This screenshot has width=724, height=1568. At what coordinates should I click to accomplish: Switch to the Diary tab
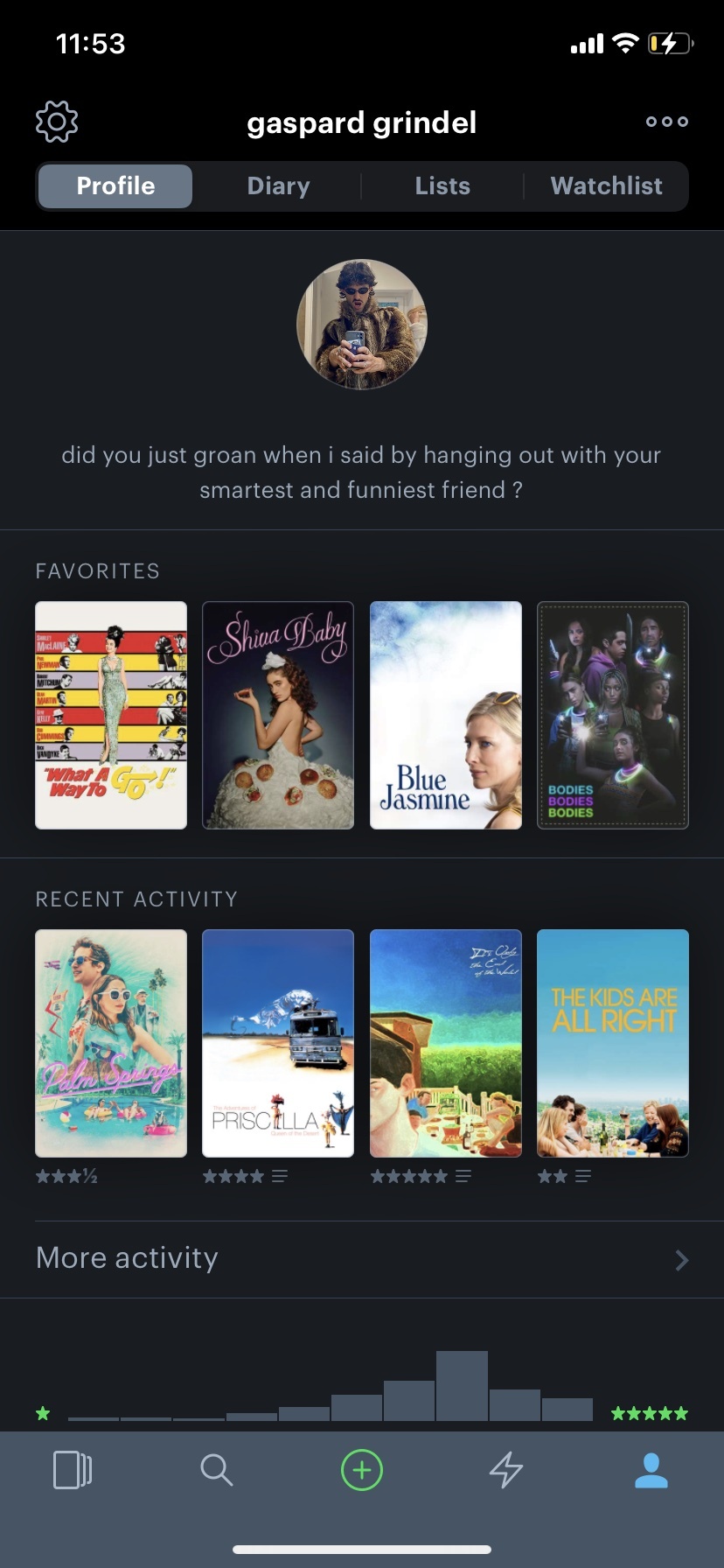[278, 186]
